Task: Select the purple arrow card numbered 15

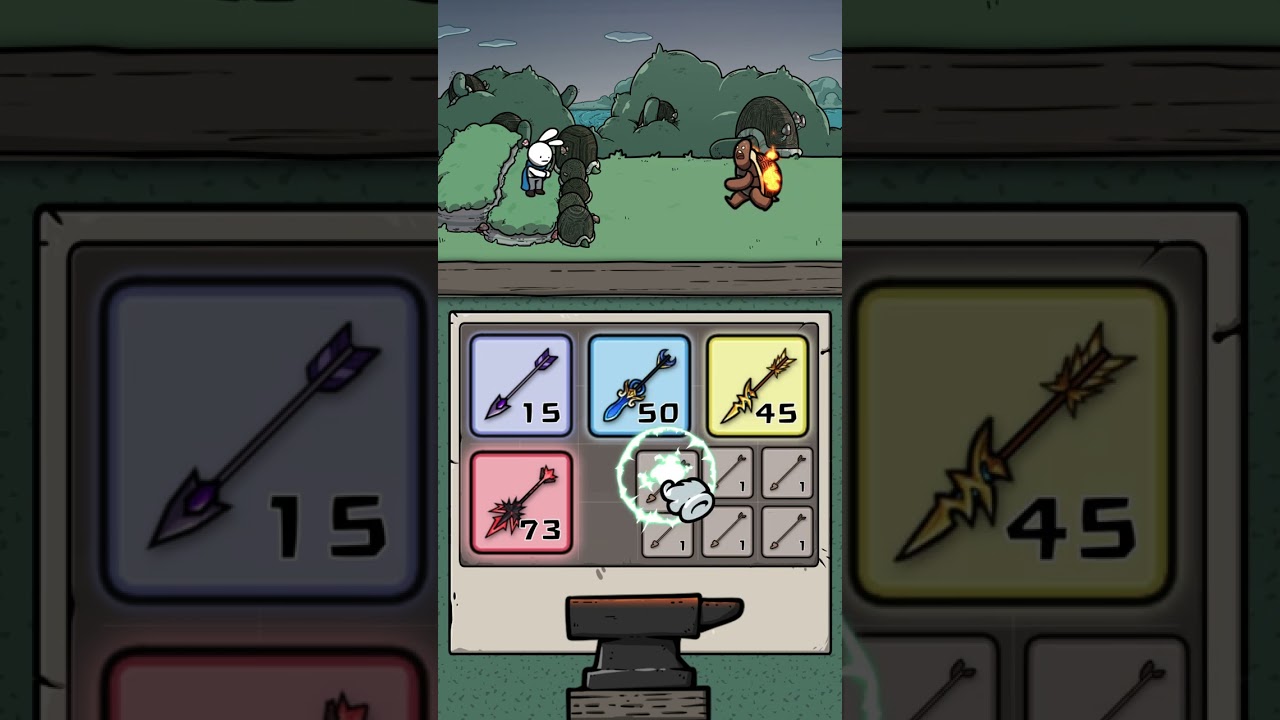Action: (x=521, y=386)
